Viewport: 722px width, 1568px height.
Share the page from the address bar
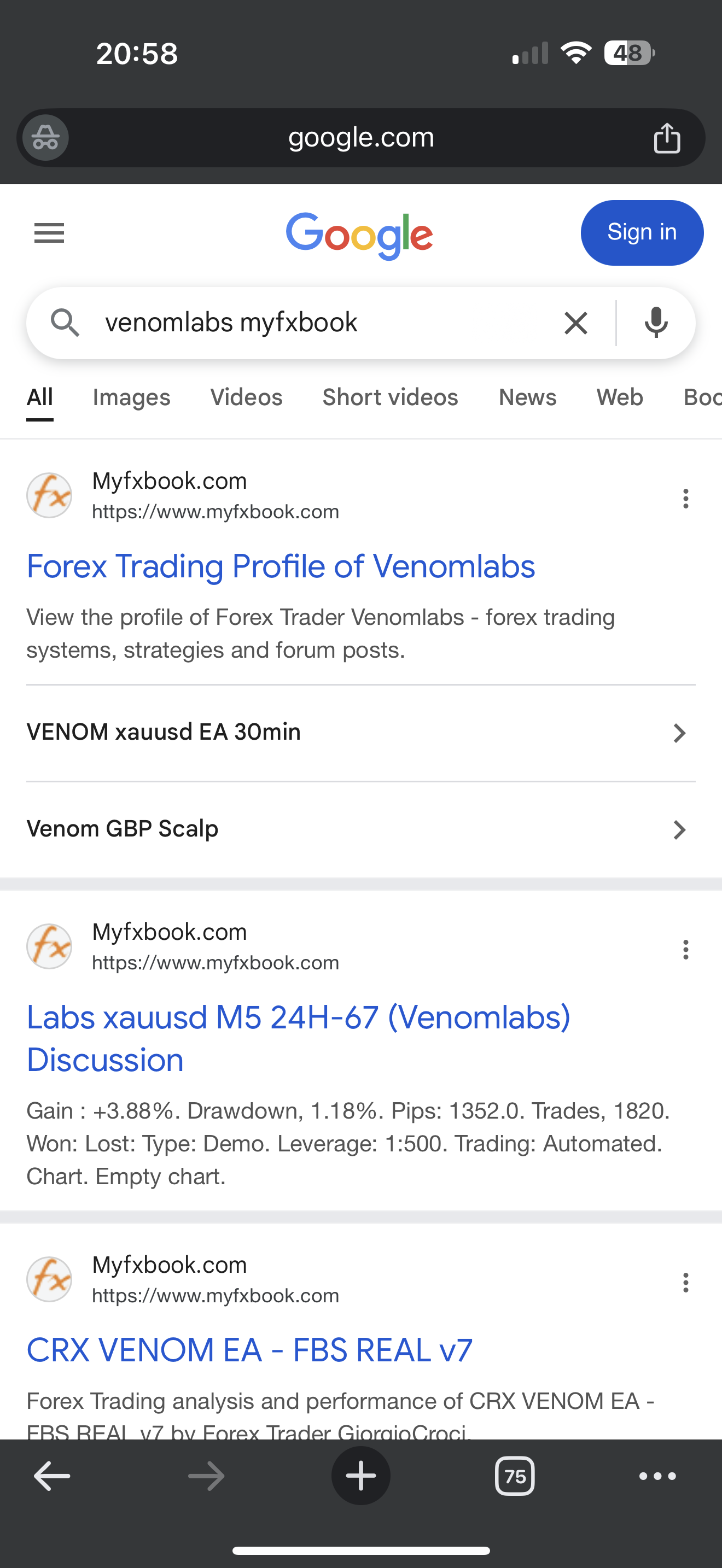click(667, 138)
